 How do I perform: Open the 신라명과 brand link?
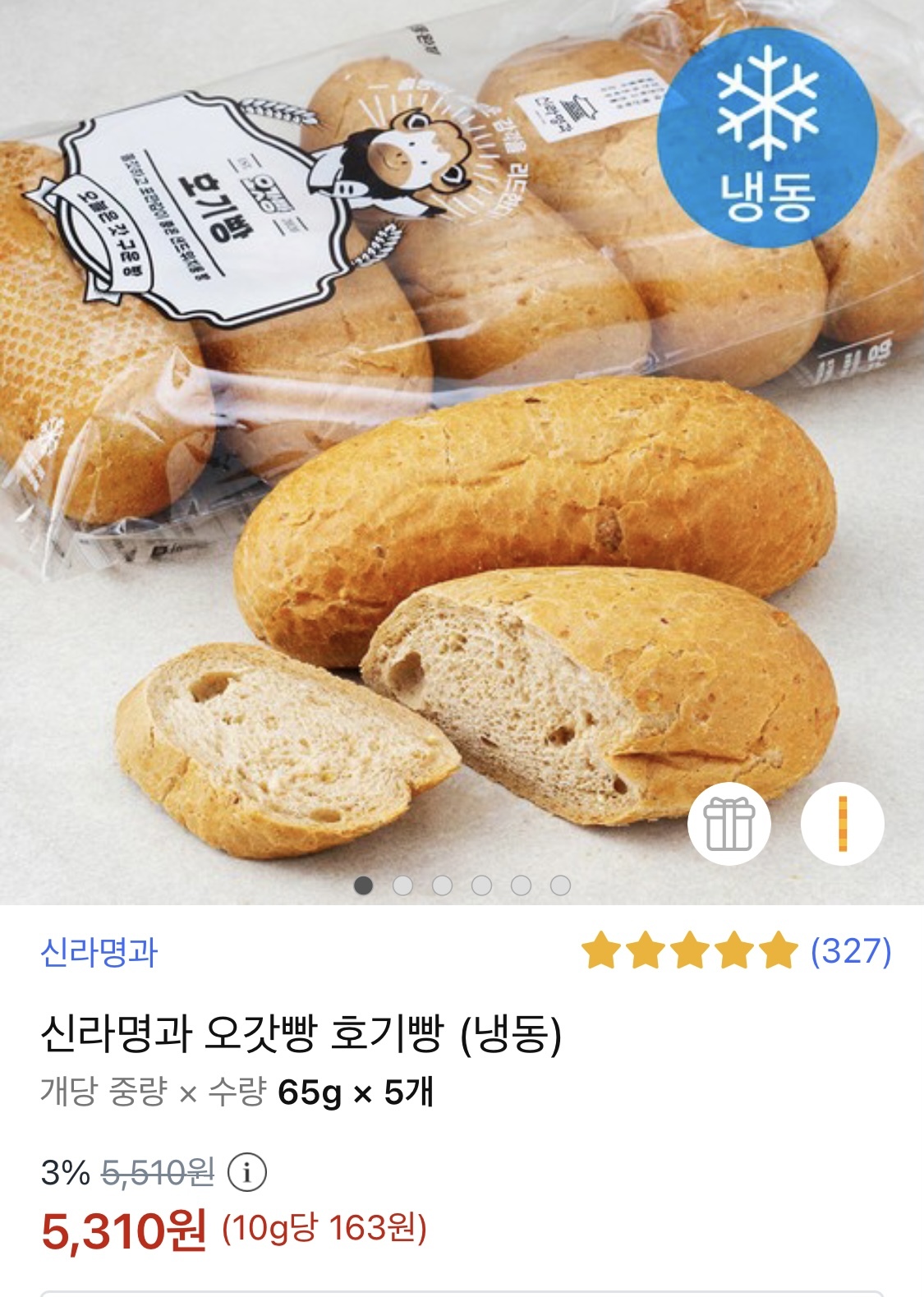point(99,953)
